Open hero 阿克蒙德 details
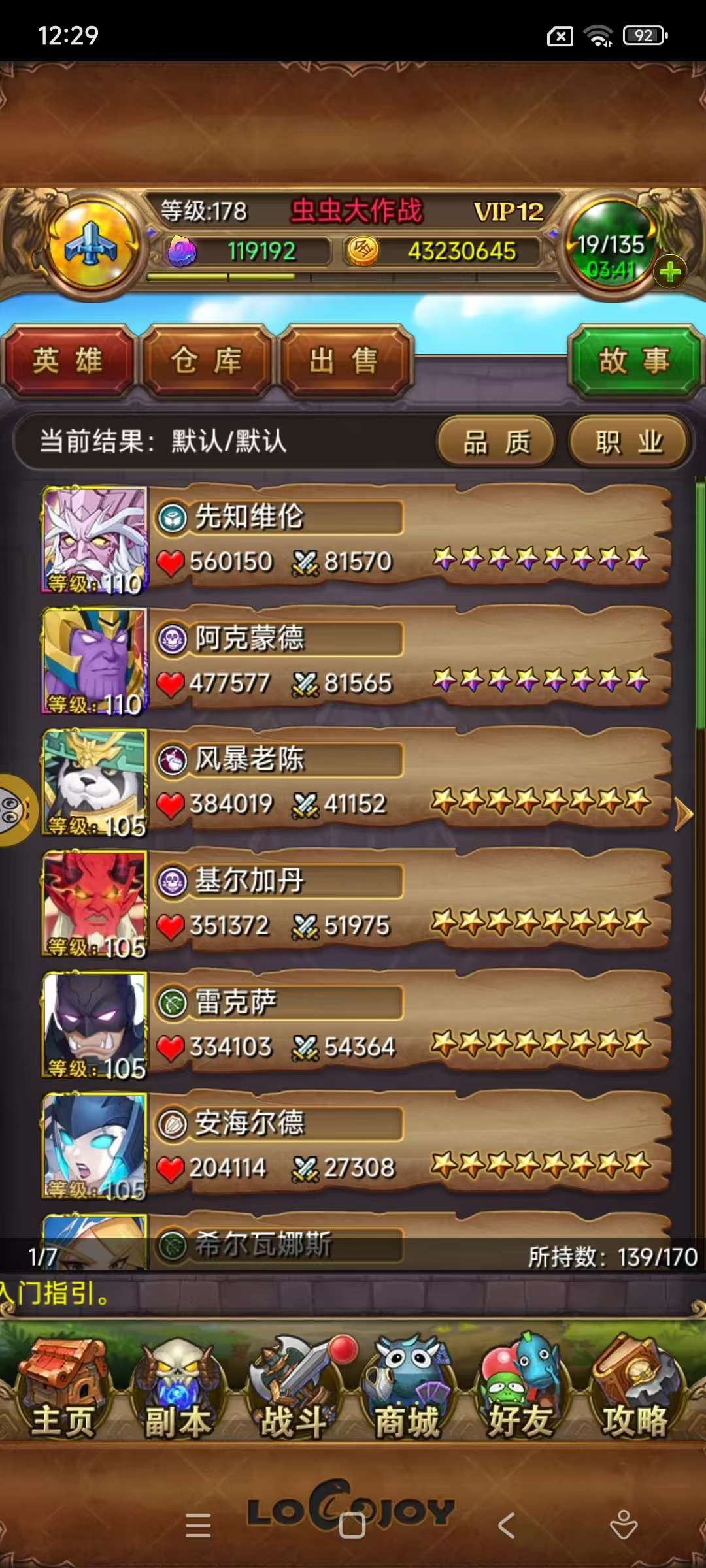Viewport: 706px width, 1568px height. 405,660
